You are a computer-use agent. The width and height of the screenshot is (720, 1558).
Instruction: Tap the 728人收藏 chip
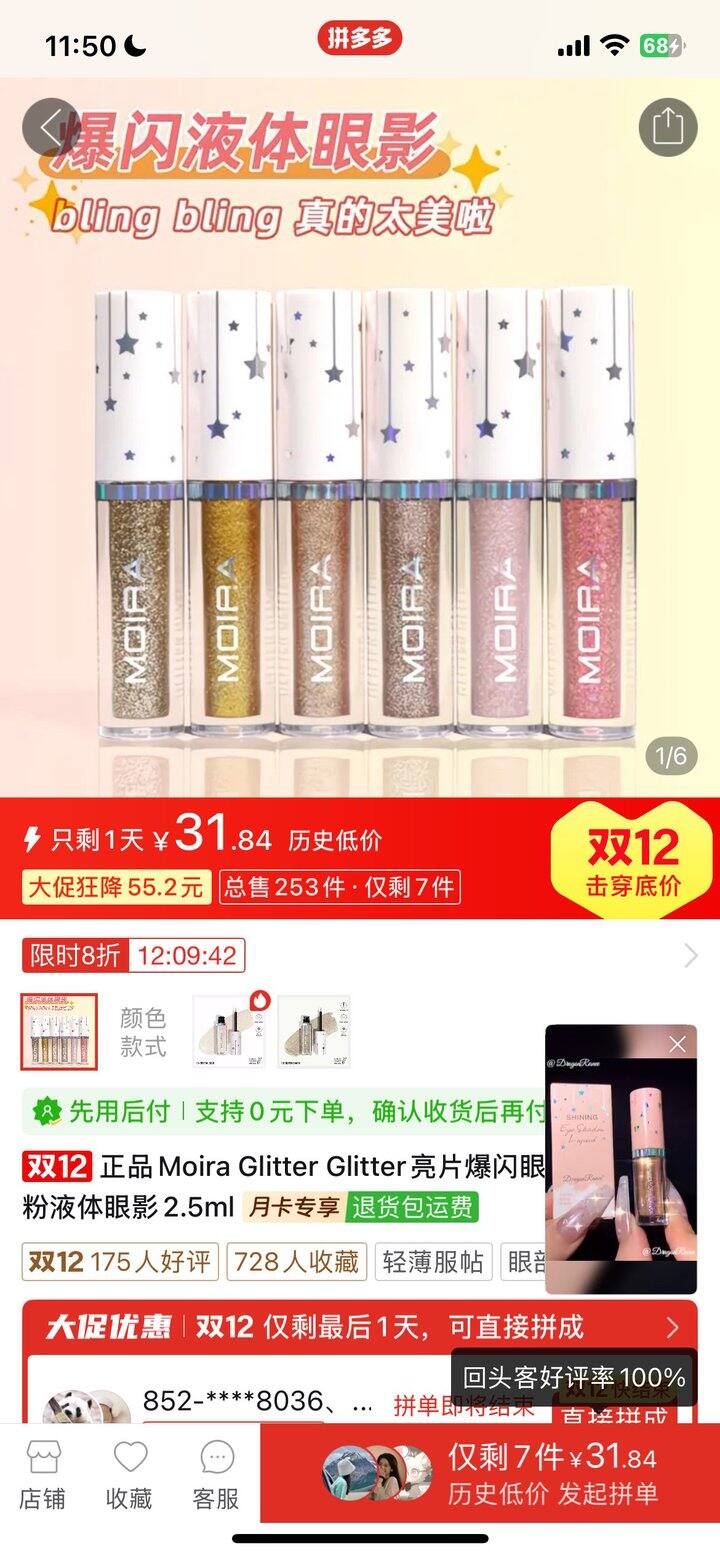[296, 1262]
